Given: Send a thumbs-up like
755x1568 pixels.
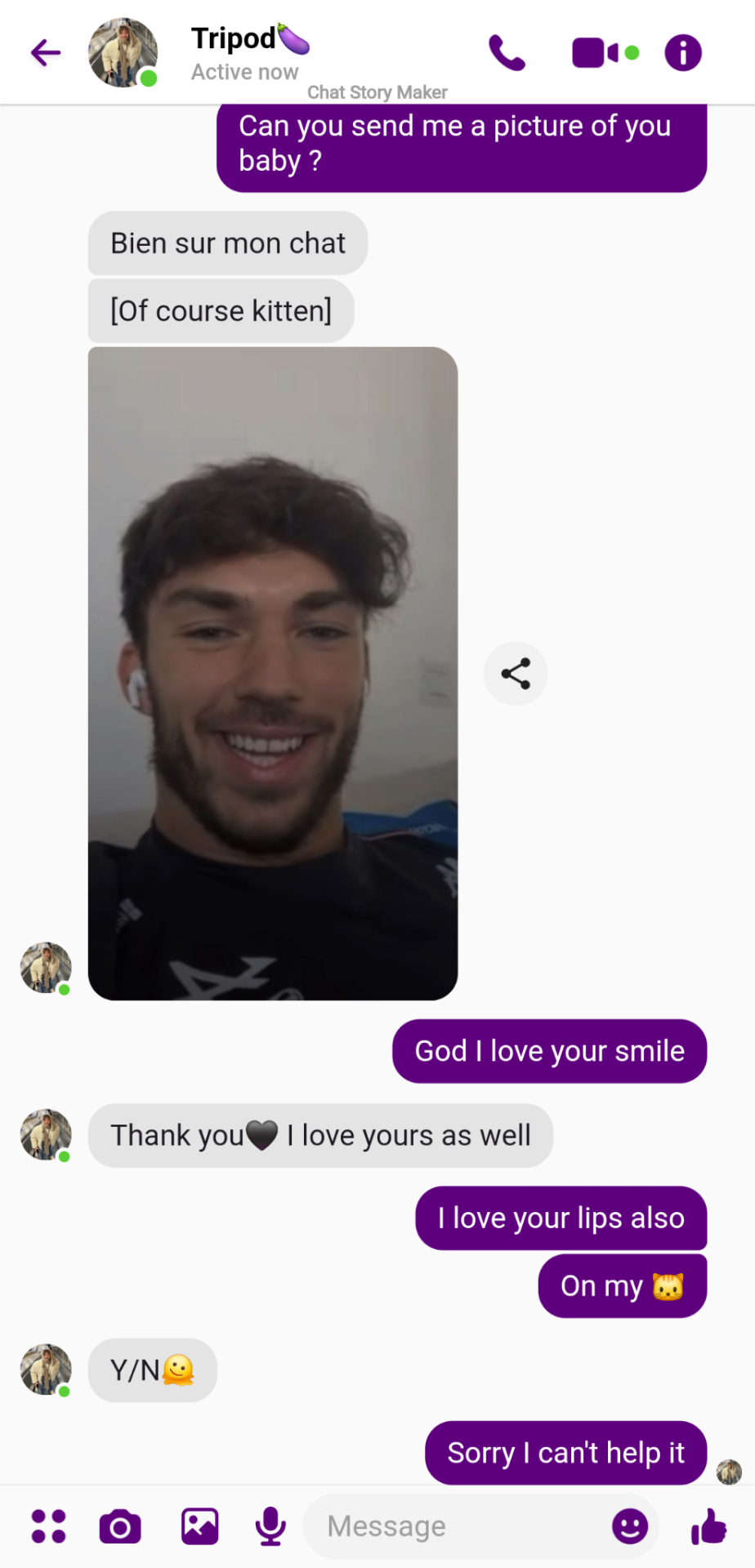Looking at the screenshot, I should (x=708, y=1526).
